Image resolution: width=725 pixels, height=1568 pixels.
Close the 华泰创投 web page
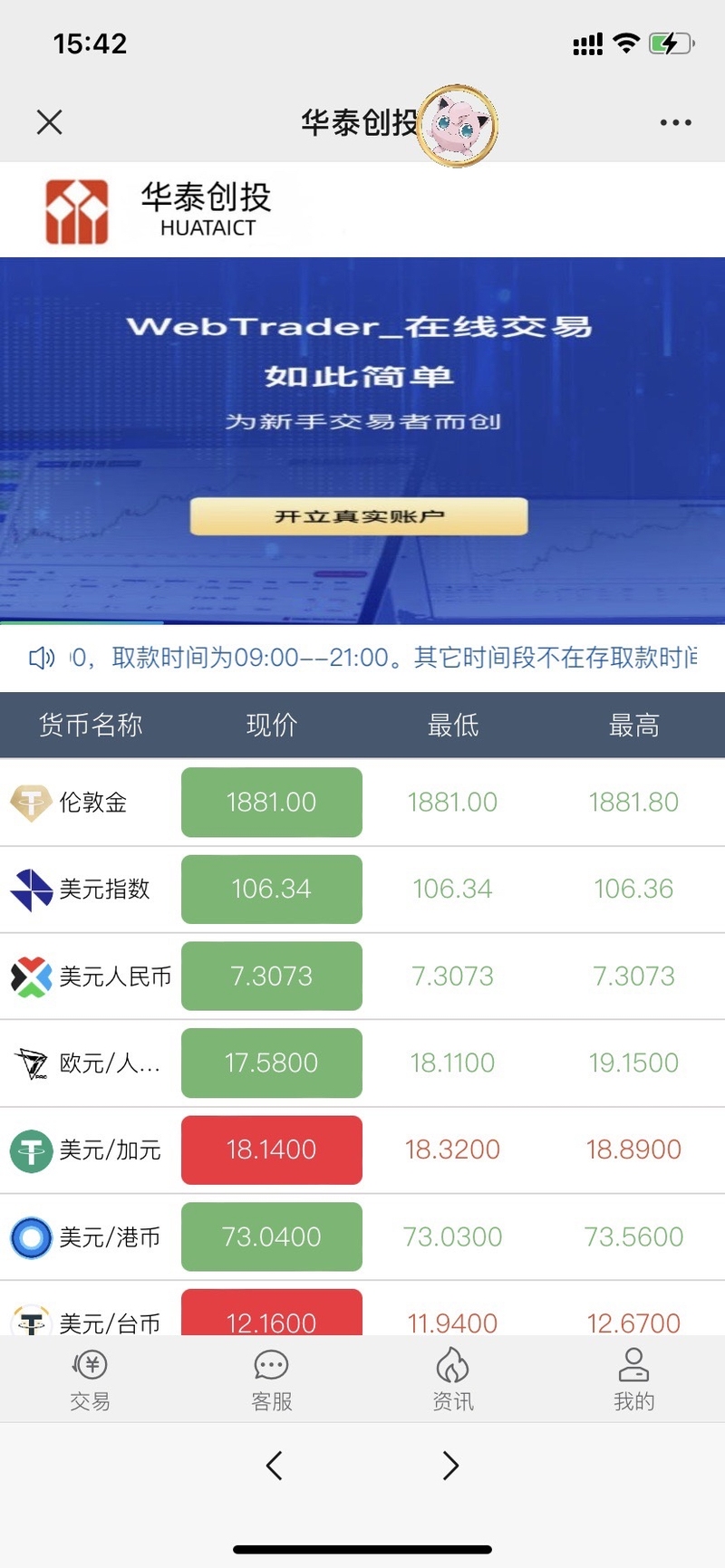(50, 122)
